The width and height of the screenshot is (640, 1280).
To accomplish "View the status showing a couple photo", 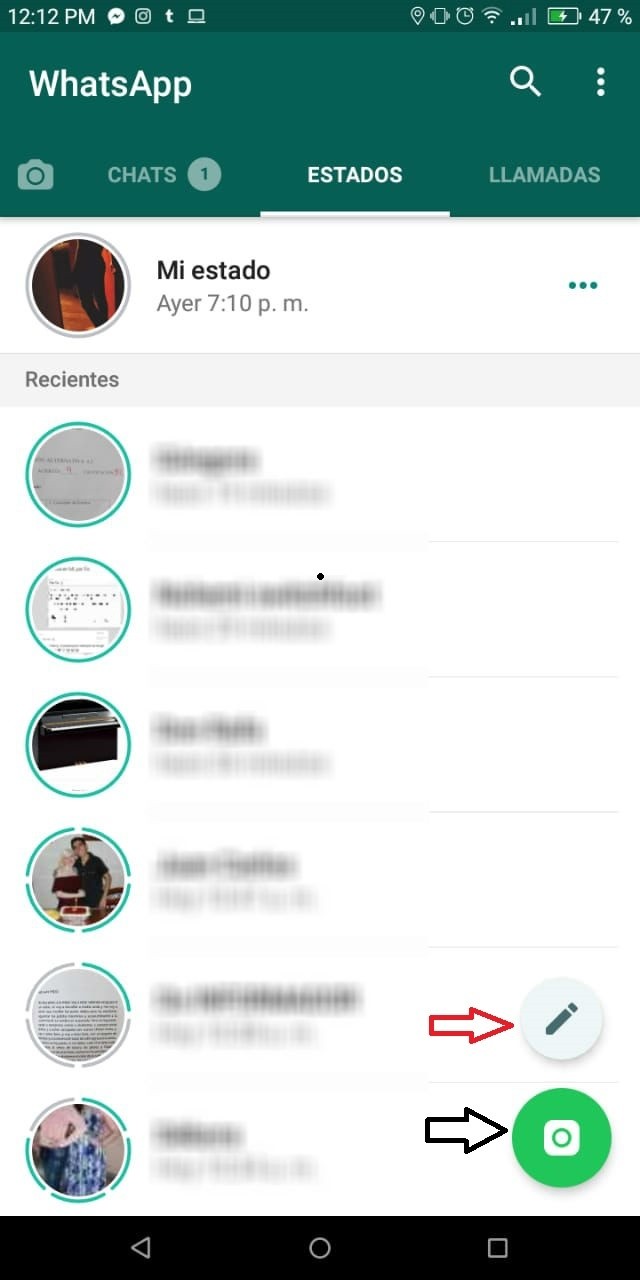I will pos(78,880).
